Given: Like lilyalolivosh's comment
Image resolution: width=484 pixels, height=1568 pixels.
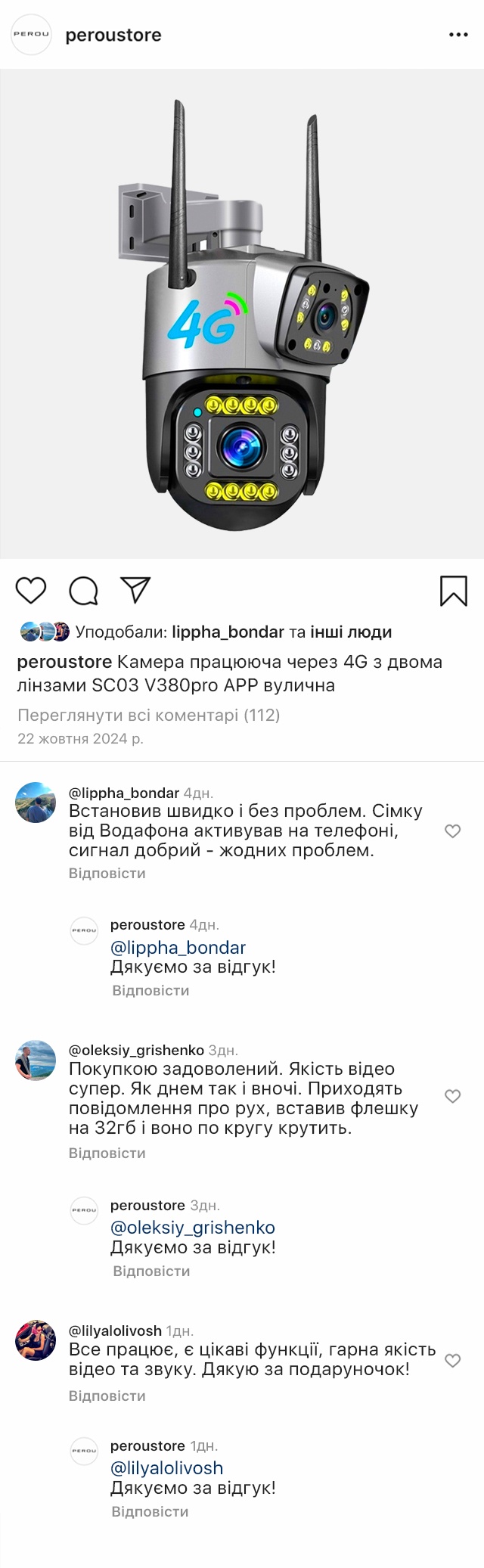Looking at the screenshot, I should [452, 1361].
